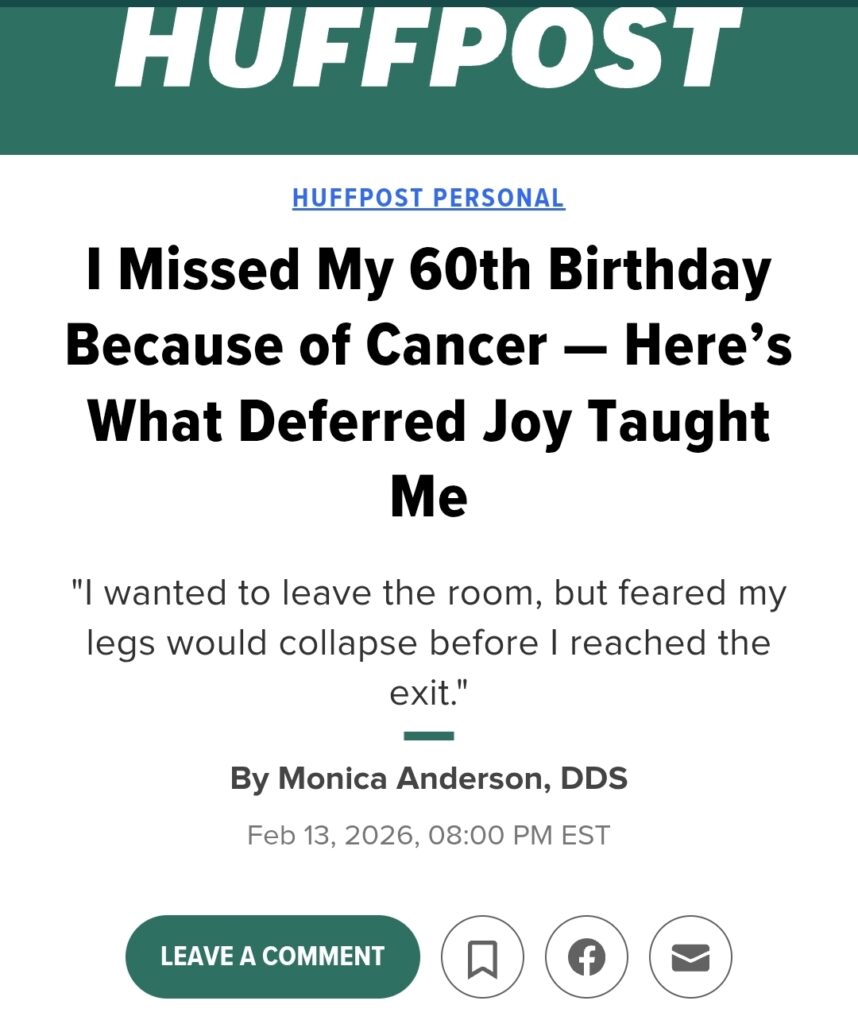The image size is (858, 1024).
Task: Share article on Facebook
Action: 587,958
